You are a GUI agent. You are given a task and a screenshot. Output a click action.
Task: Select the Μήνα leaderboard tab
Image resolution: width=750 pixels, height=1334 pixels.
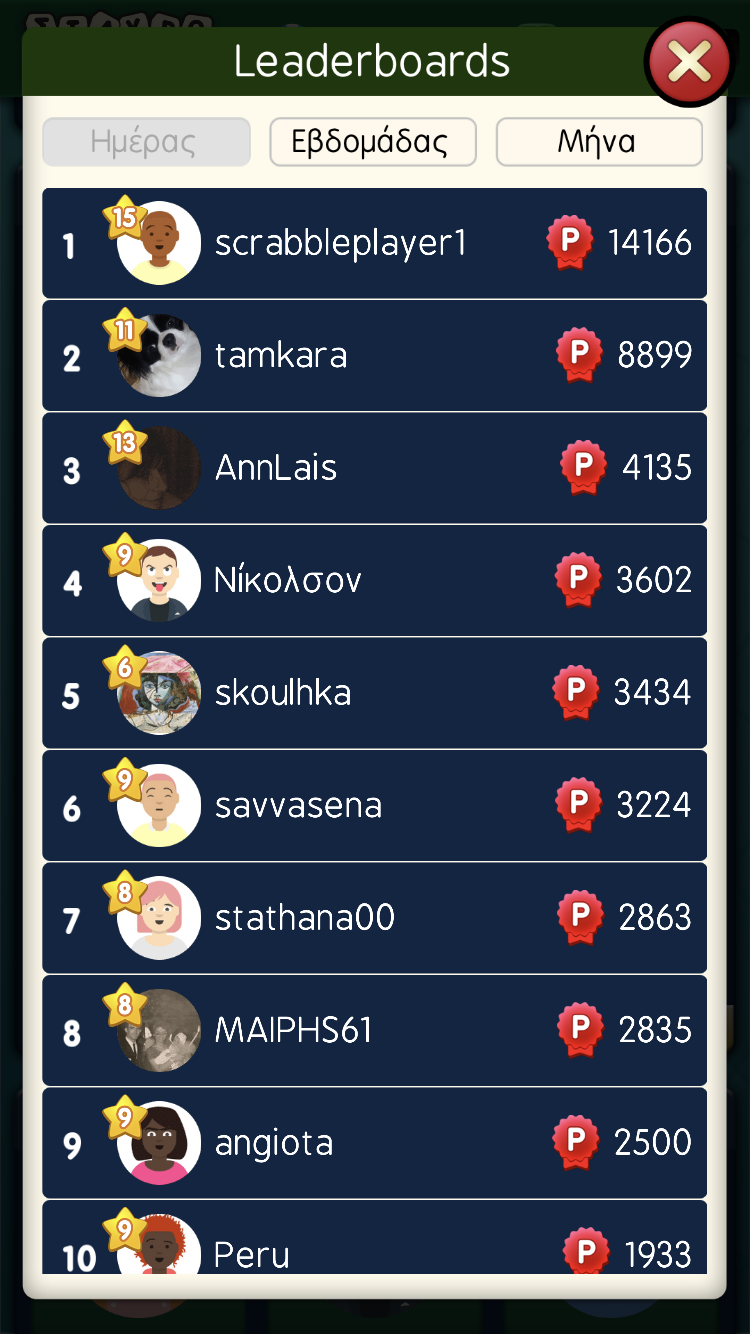[598, 142]
